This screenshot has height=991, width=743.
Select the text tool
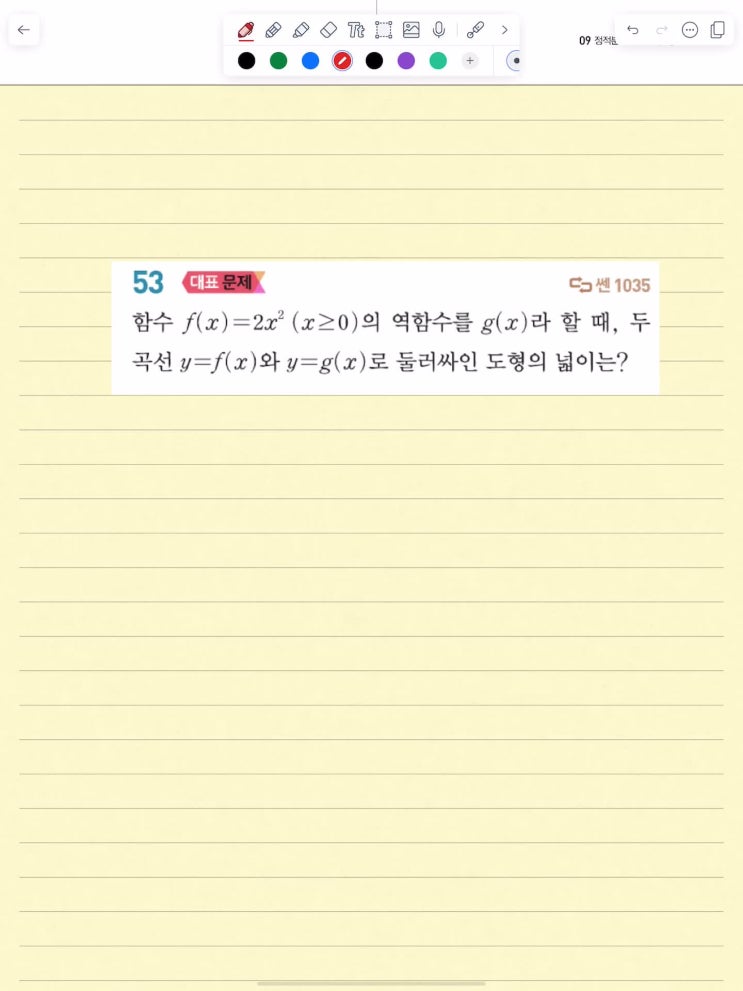point(356,30)
